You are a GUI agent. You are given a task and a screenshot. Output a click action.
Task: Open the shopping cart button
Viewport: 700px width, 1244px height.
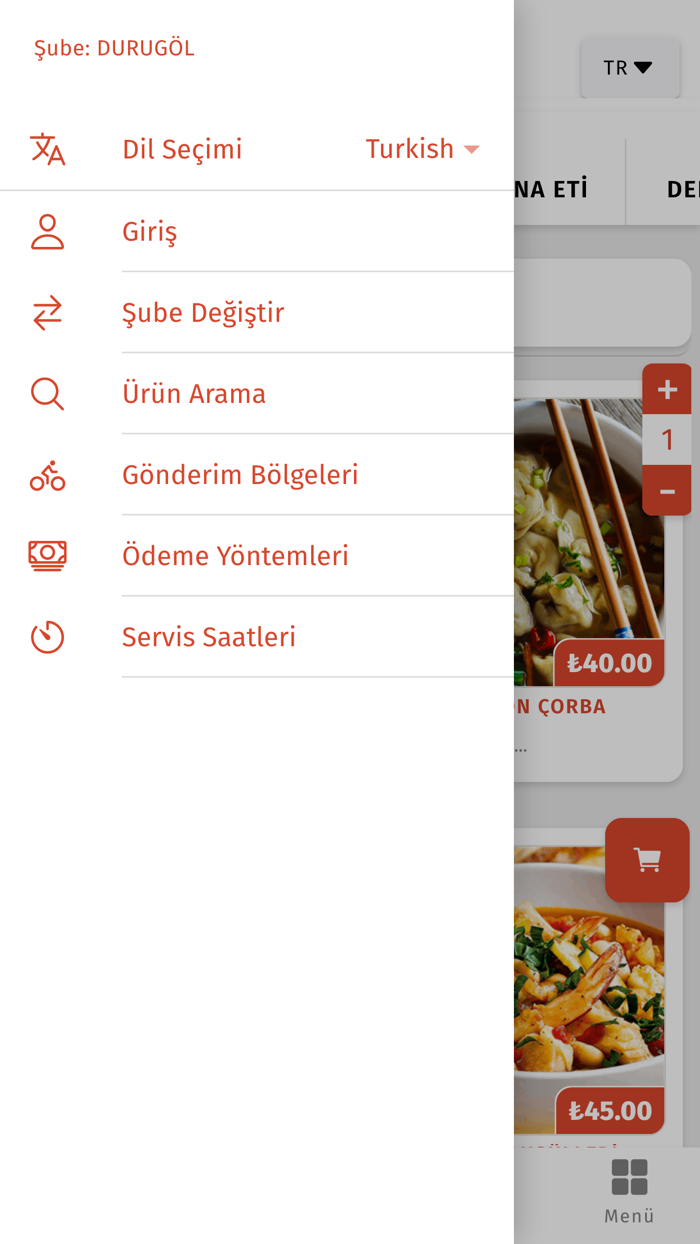click(x=647, y=860)
